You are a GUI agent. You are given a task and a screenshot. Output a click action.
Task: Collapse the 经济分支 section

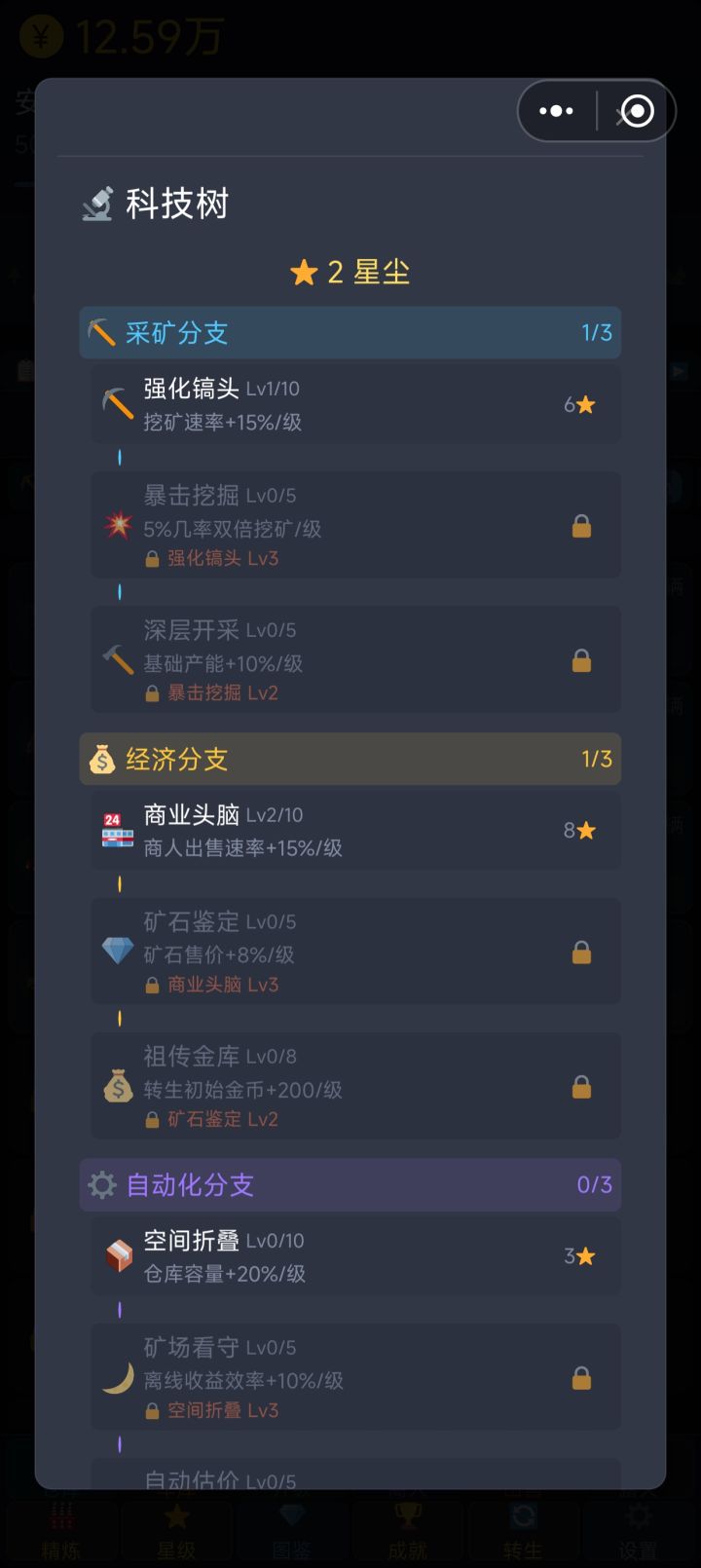tap(350, 759)
